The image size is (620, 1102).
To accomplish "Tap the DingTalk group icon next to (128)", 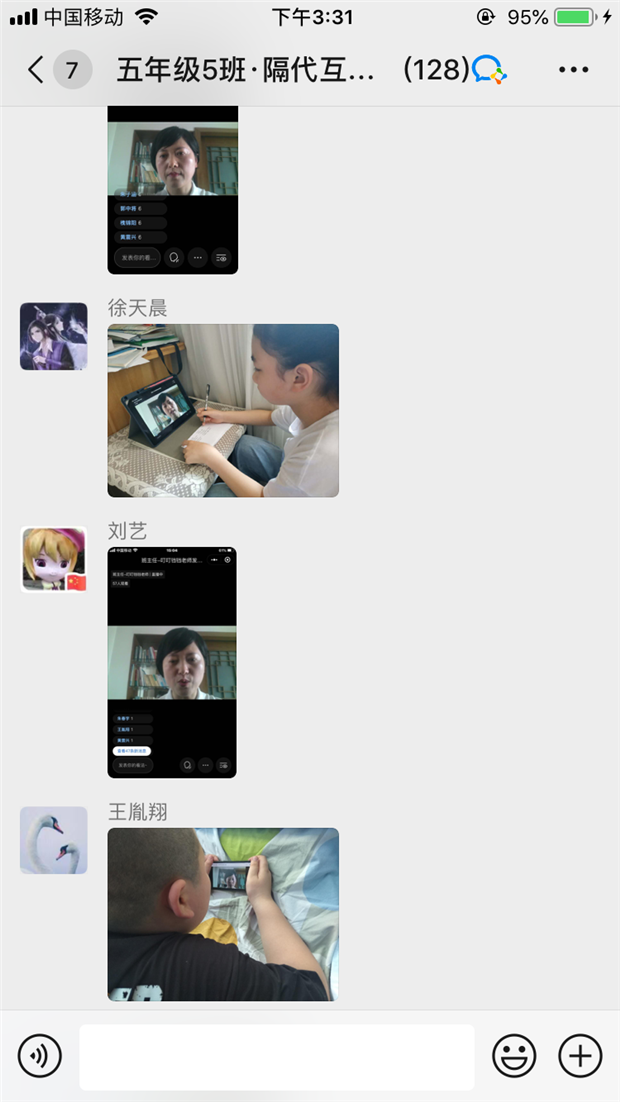I will click(489, 70).
